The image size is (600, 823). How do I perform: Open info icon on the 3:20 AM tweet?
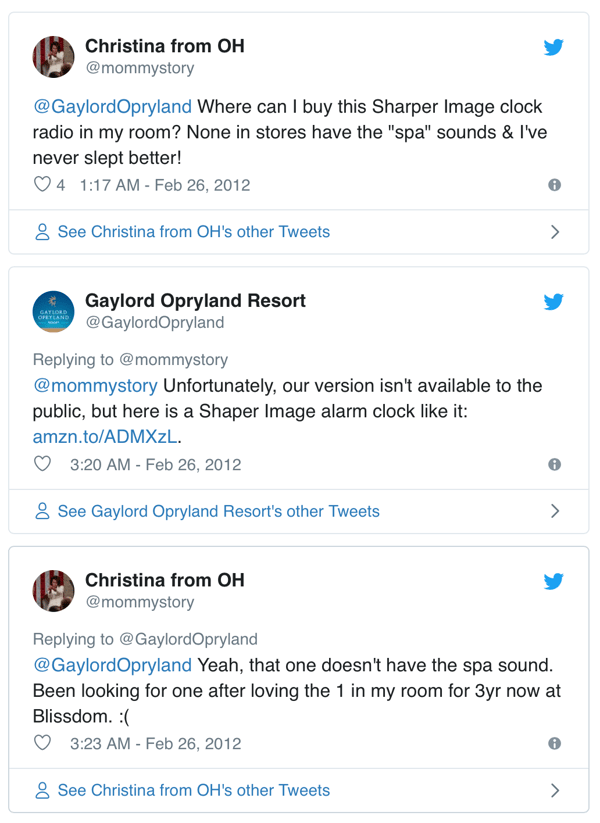tap(555, 464)
